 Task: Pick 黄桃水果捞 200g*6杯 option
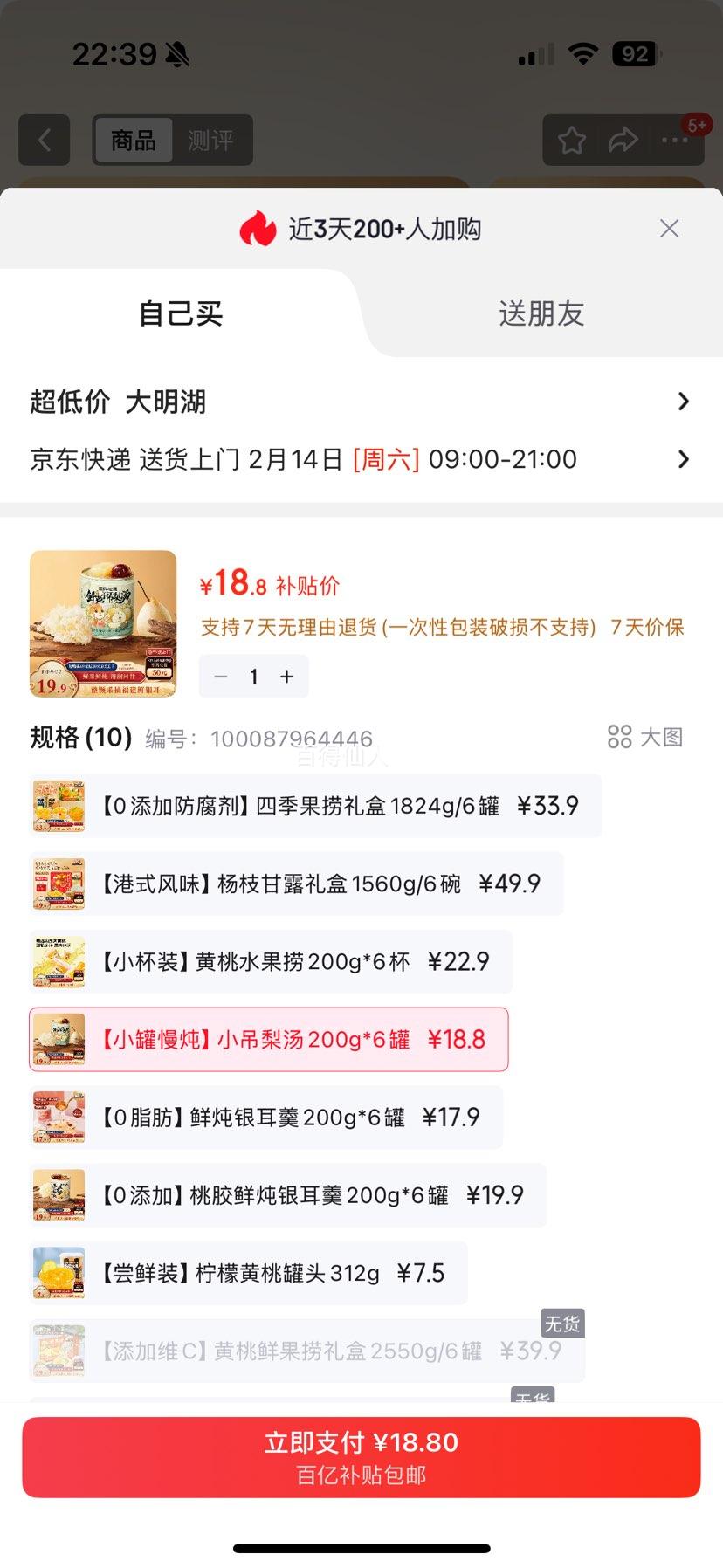pyautogui.click(x=270, y=961)
